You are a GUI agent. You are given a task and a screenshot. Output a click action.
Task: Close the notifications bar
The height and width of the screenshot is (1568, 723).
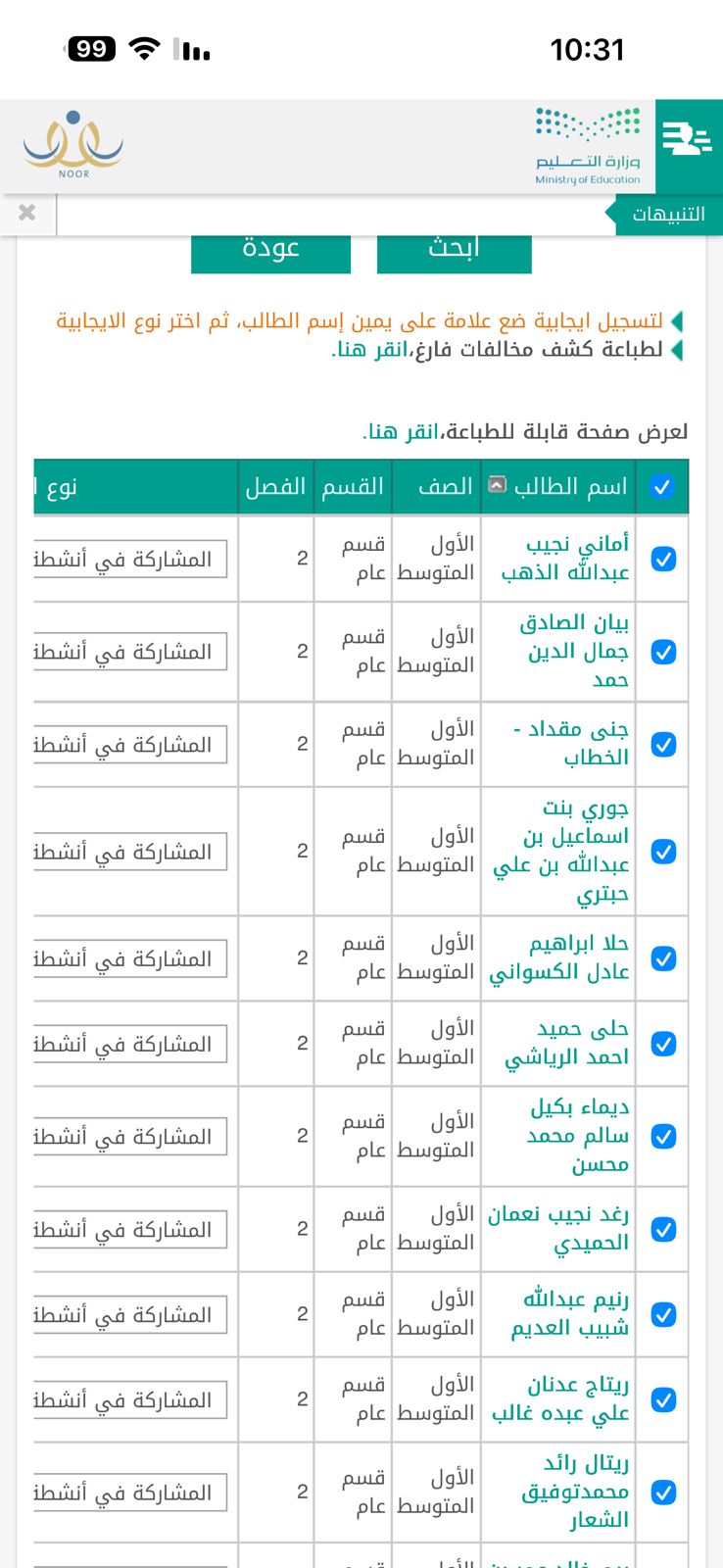26,213
